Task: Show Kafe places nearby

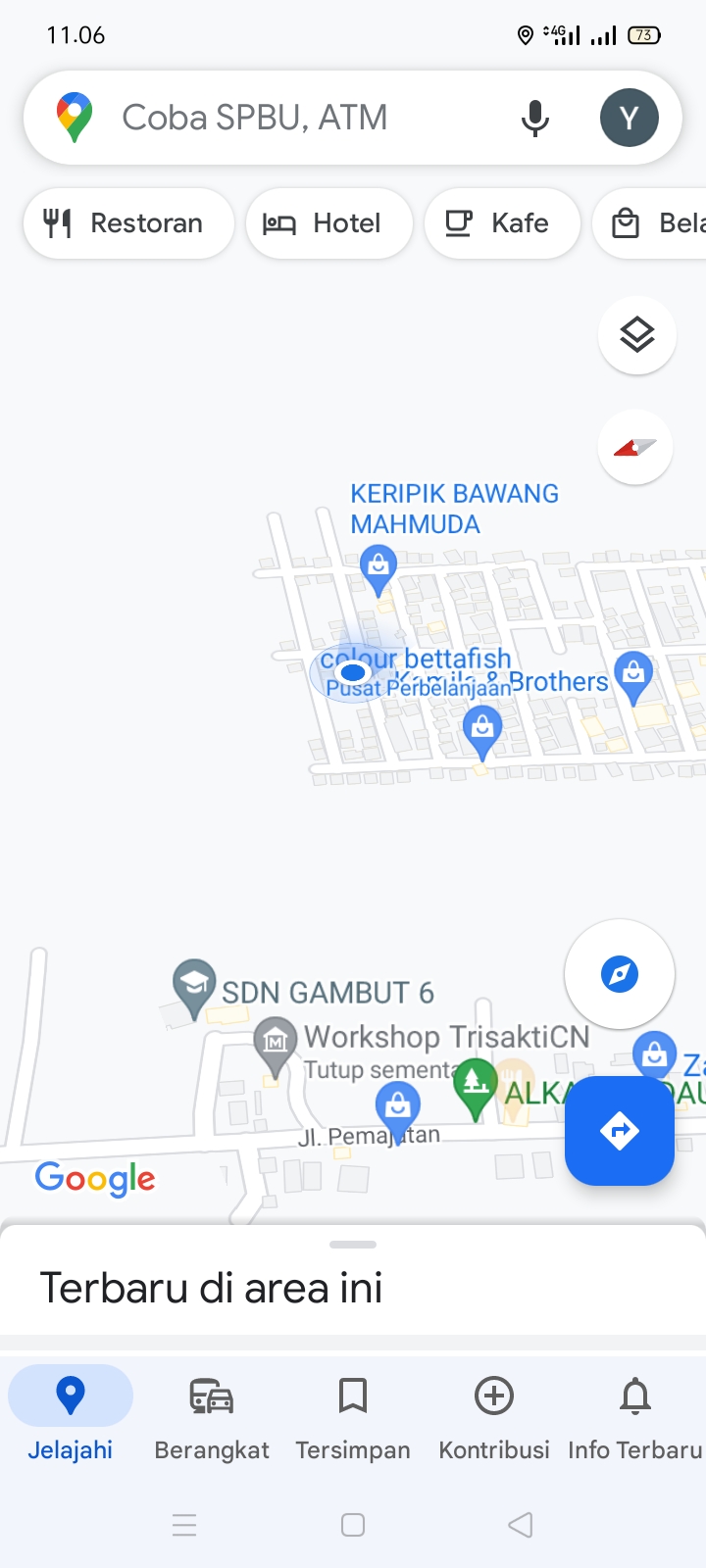Action: coord(502,223)
